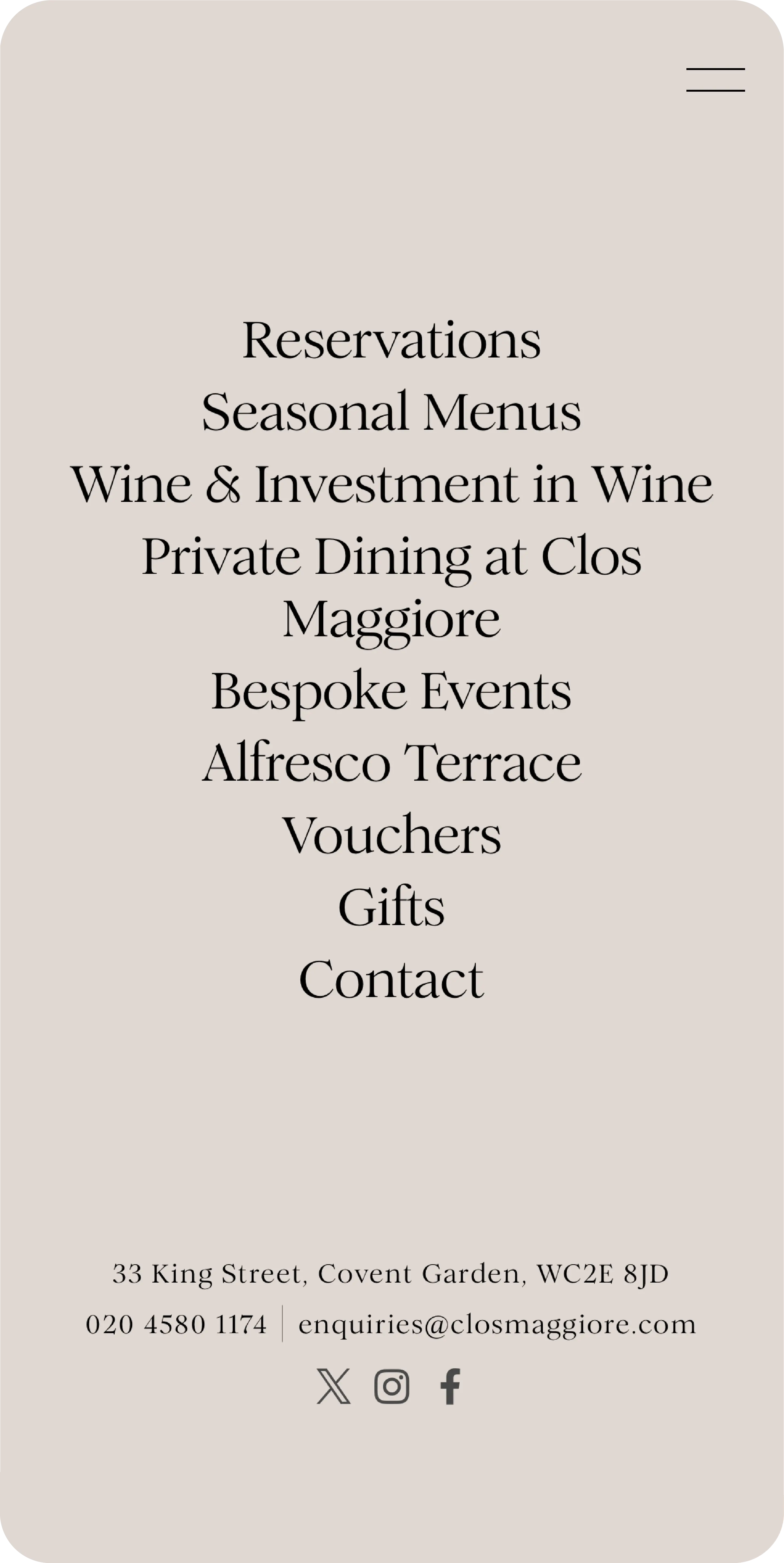Select Gifts from the menu

[x=391, y=907]
